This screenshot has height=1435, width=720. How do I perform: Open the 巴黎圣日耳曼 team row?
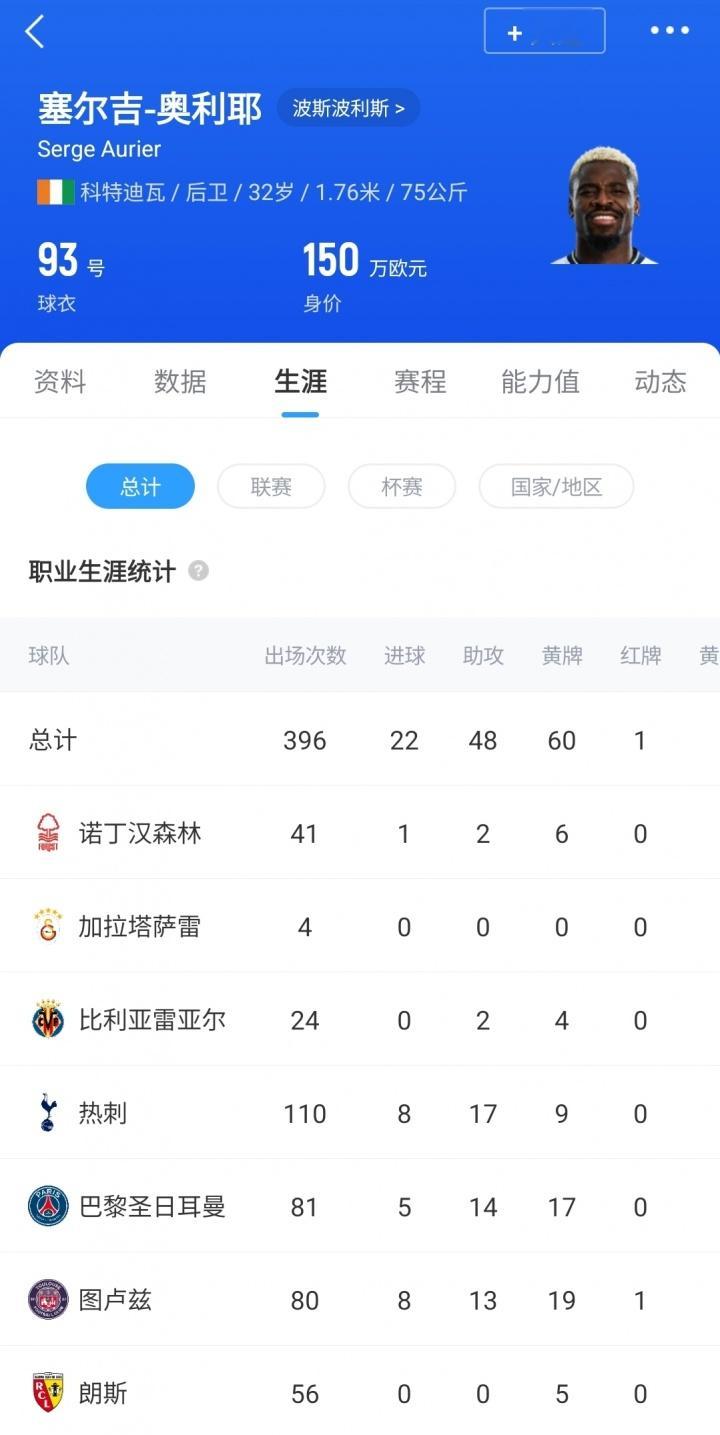(x=360, y=1206)
